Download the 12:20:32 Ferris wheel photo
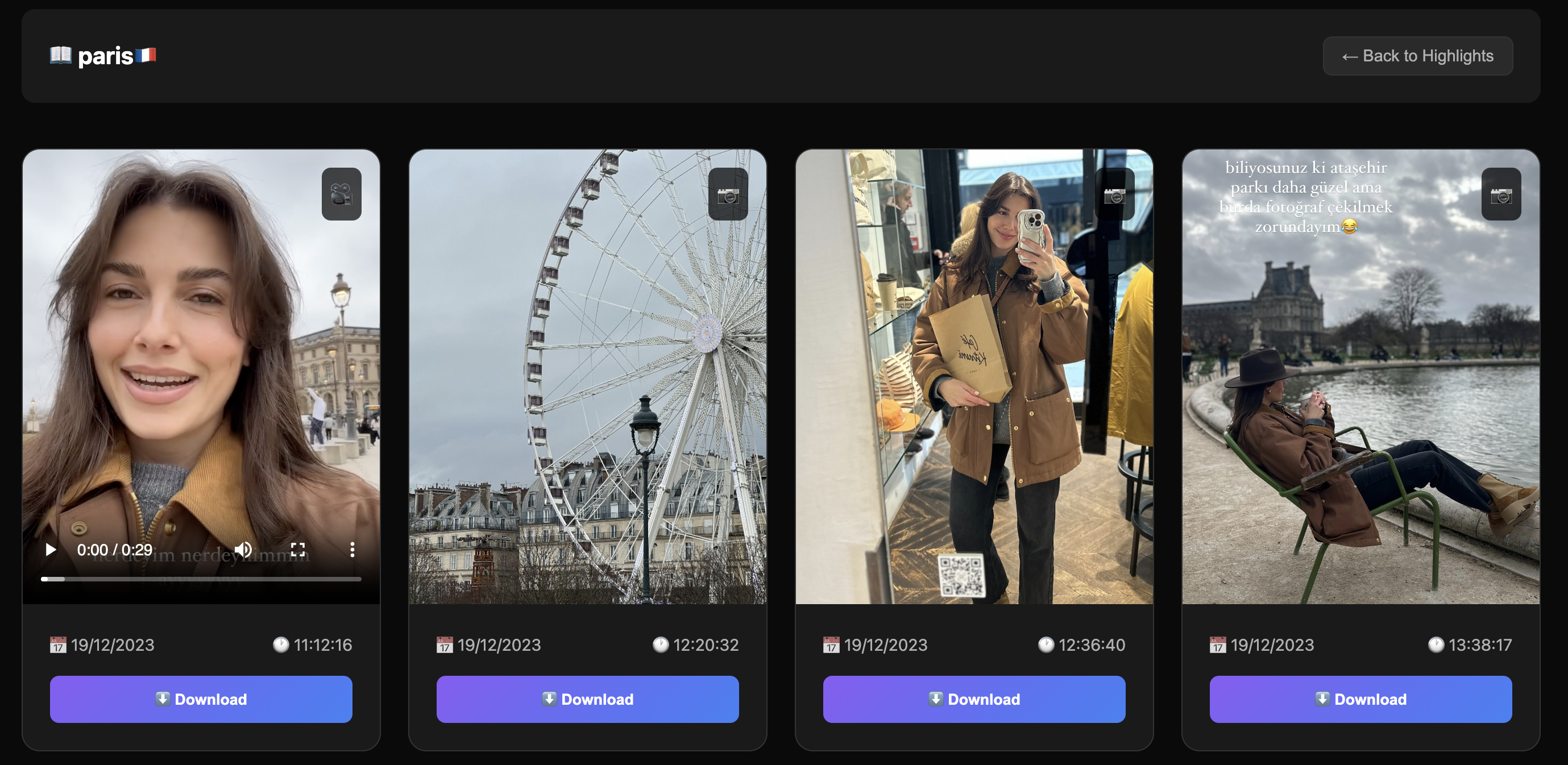1568x765 pixels. point(587,699)
